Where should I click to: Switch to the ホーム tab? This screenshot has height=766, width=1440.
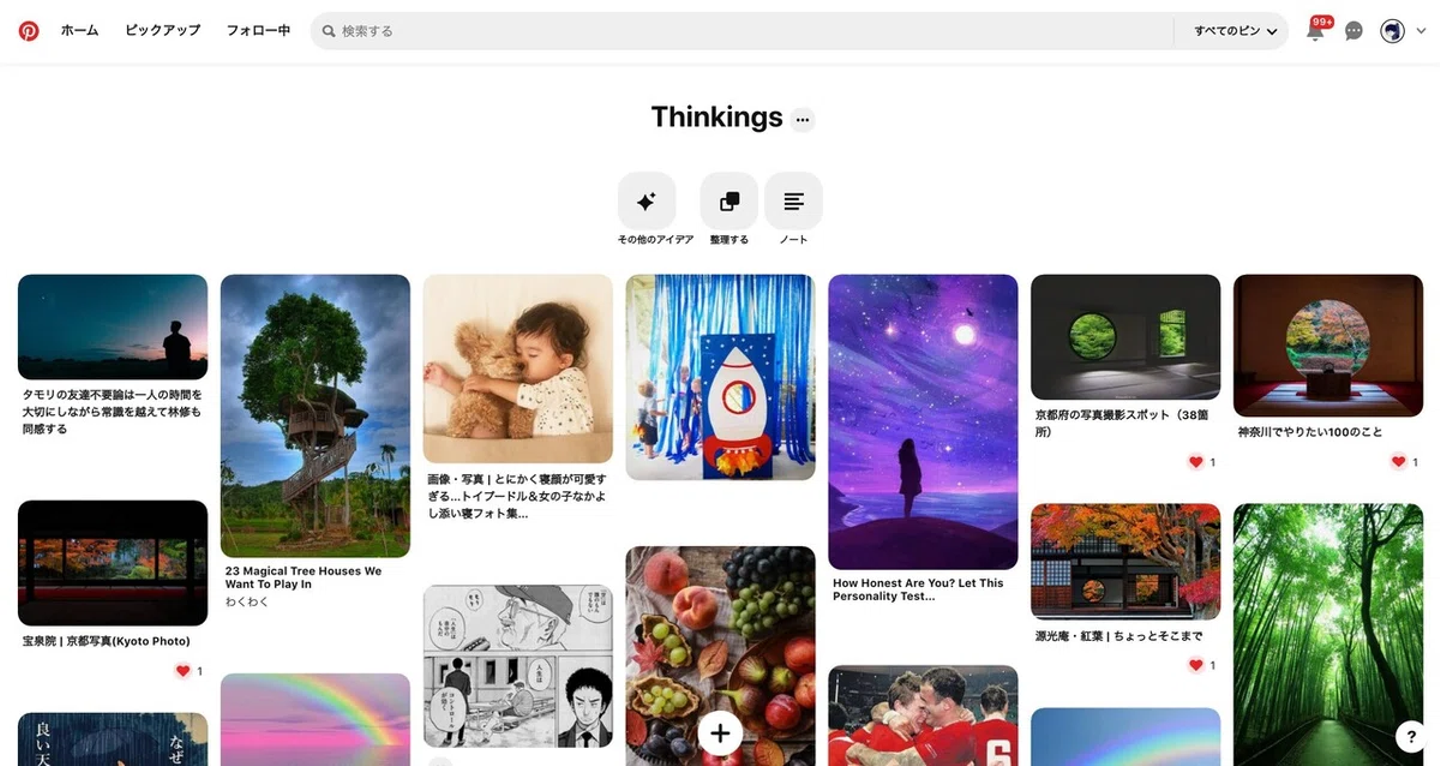click(x=80, y=31)
